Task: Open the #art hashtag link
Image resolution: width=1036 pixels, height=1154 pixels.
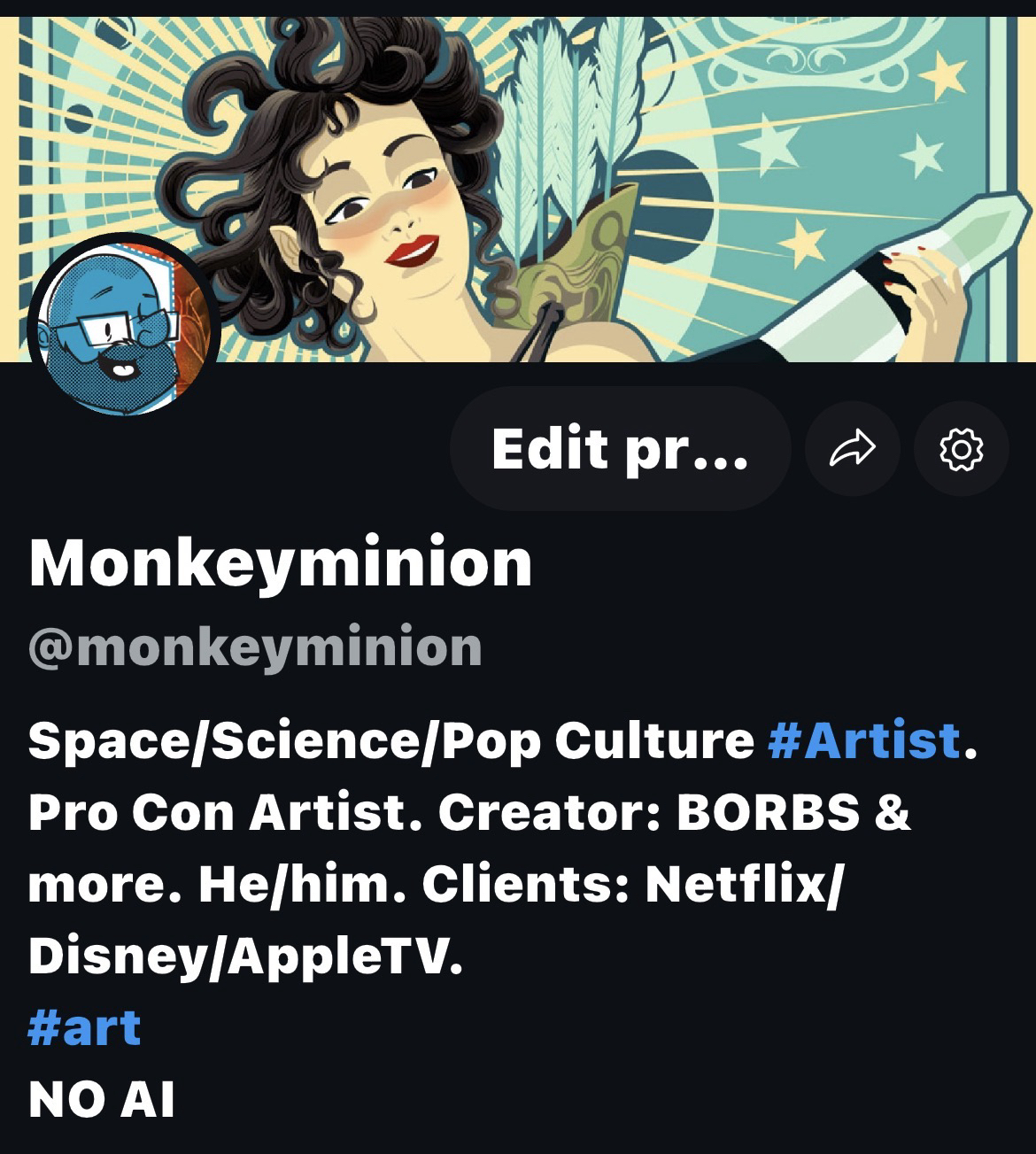Action: (85, 1028)
